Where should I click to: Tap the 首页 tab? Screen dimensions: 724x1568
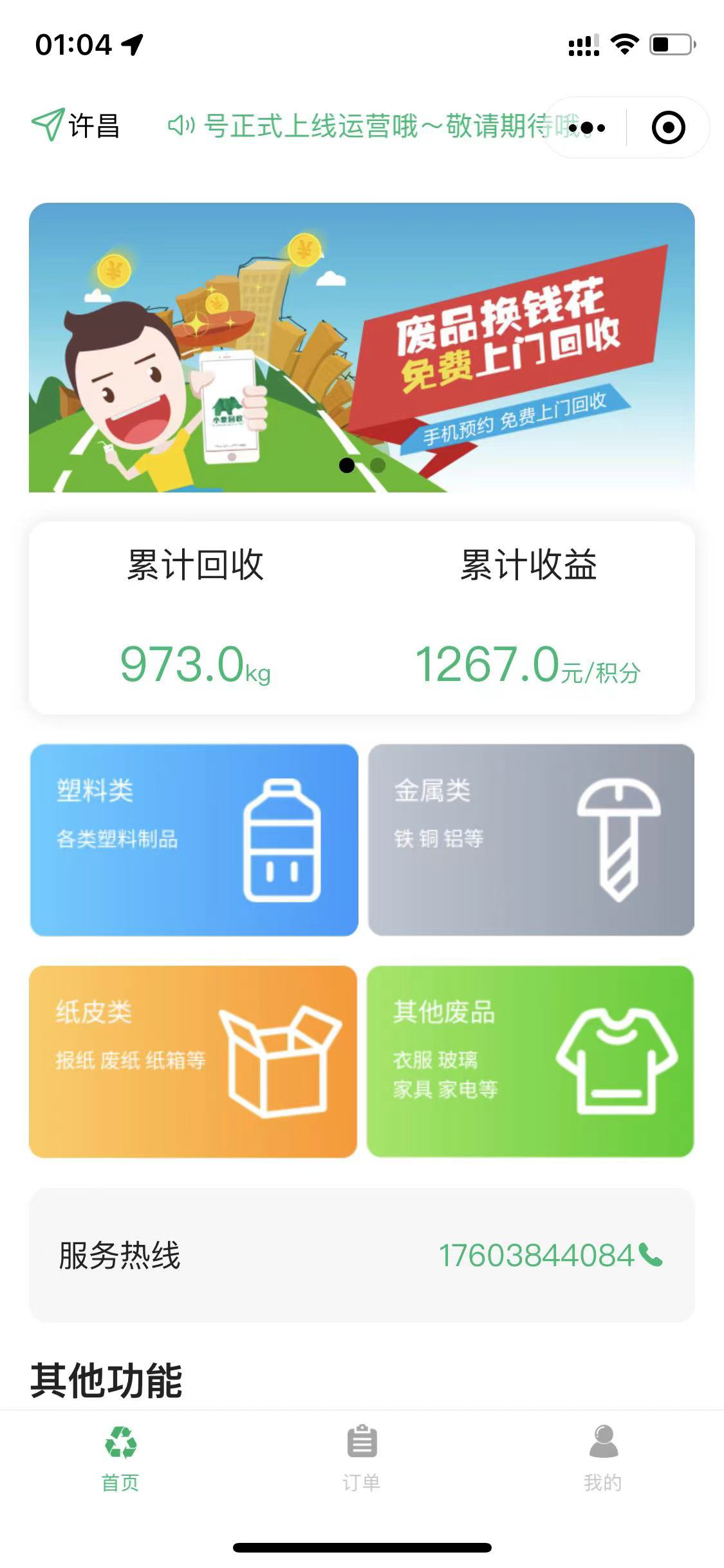tap(120, 1459)
